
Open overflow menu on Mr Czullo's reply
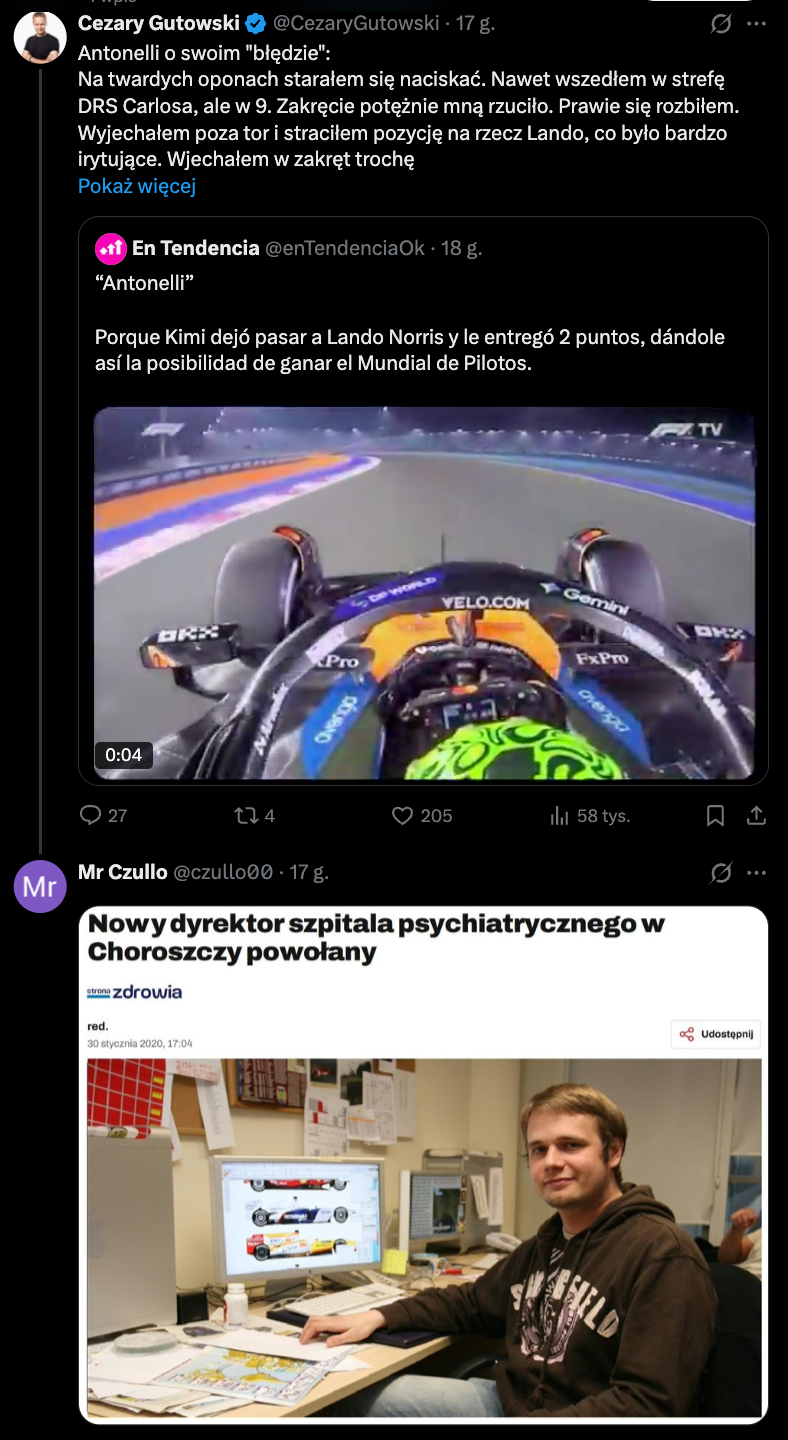click(756, 873)
